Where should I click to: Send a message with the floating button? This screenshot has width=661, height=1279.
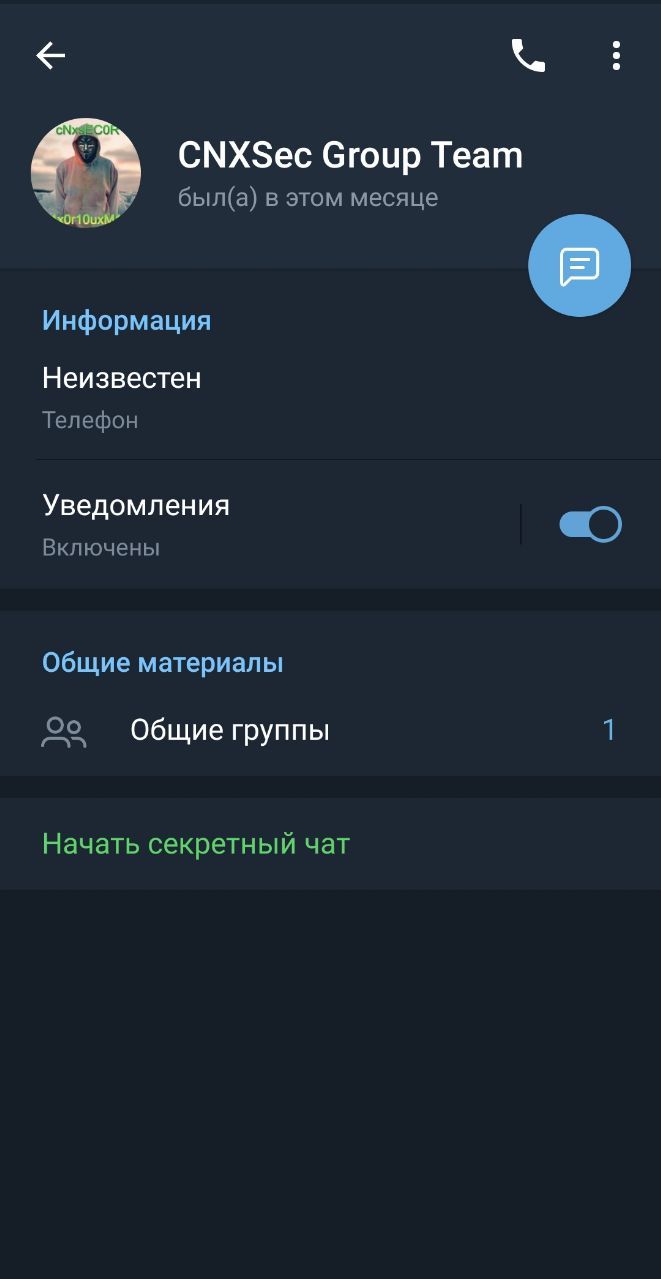pyautogui.click(x=579, y=266)
